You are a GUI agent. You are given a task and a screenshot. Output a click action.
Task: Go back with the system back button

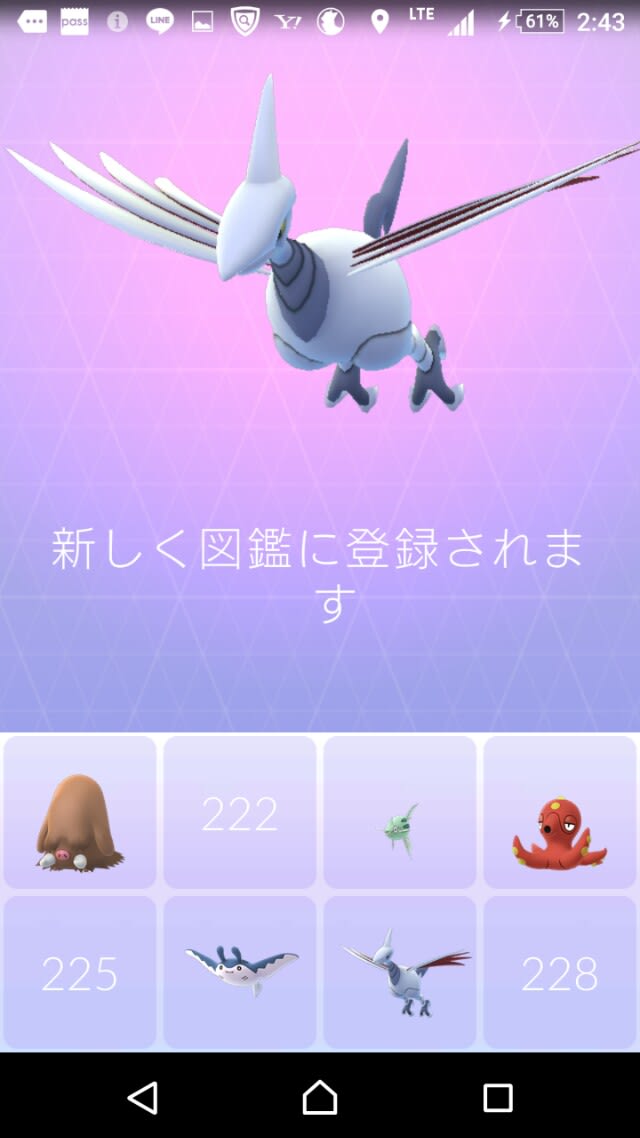tap(142, 1097)
